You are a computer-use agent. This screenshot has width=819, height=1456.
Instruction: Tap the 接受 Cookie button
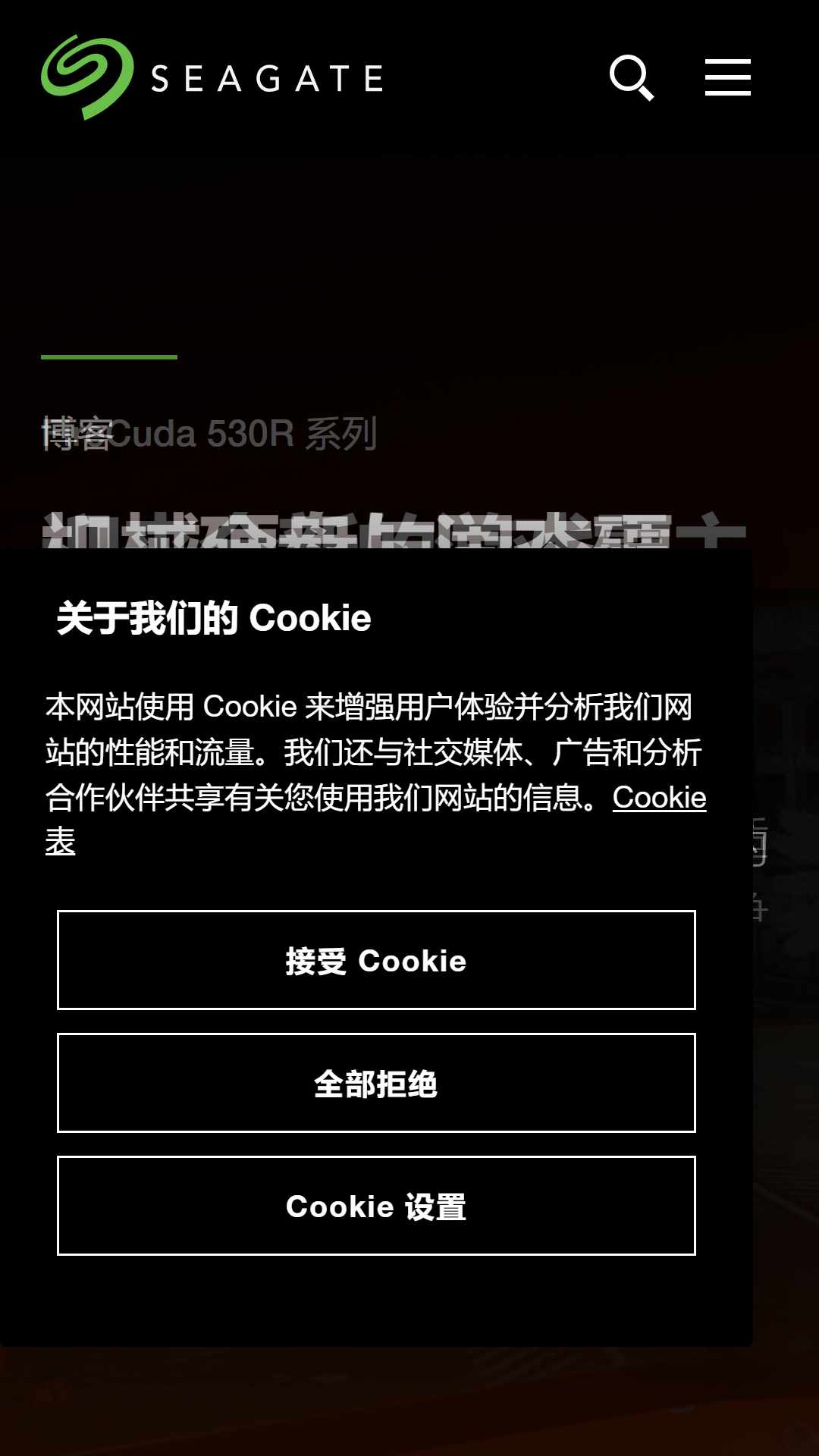[x=376, y=960]
